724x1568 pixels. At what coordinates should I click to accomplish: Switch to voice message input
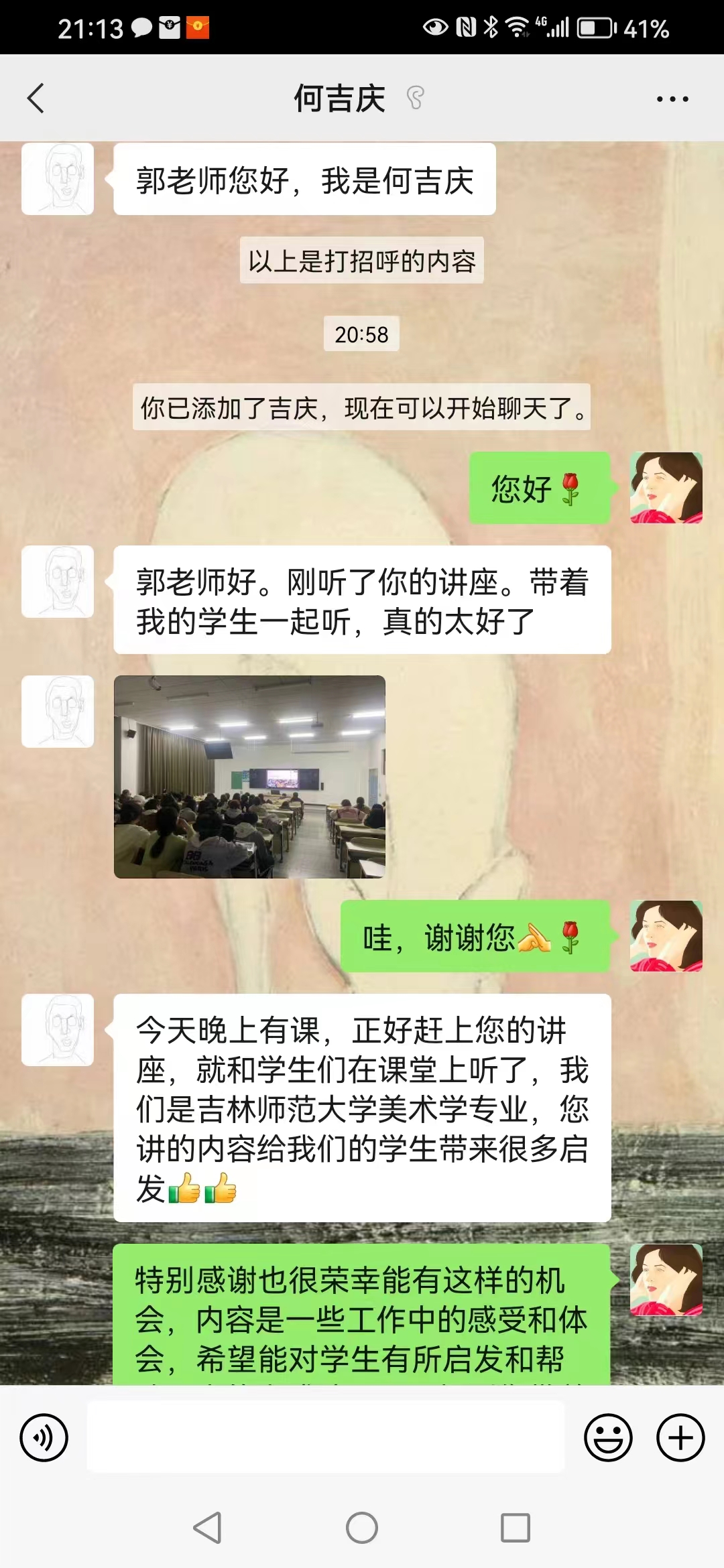coord(44,1437)
